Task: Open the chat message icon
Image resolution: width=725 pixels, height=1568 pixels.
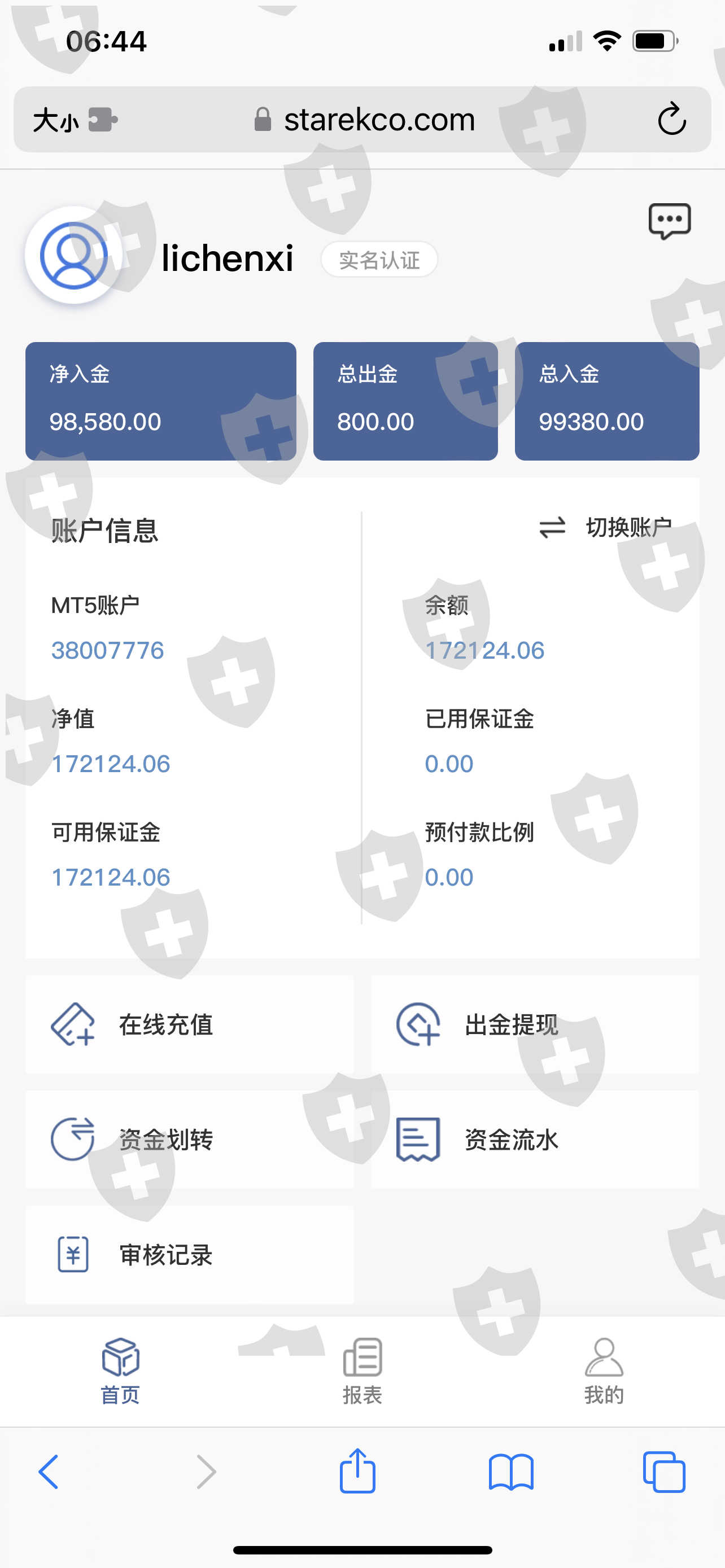Action: (669, 221)
